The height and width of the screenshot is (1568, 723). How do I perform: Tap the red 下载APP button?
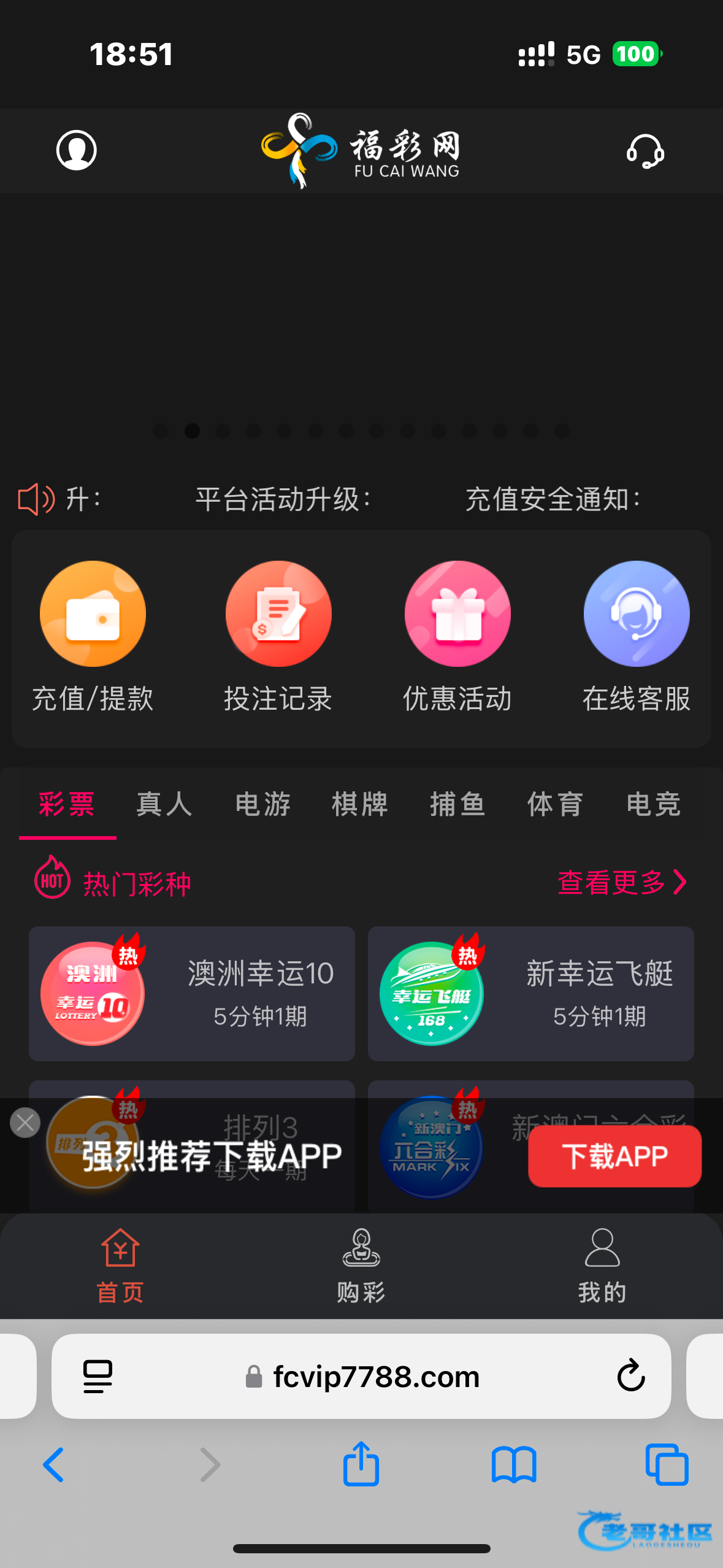click(x=614, y=1156)
